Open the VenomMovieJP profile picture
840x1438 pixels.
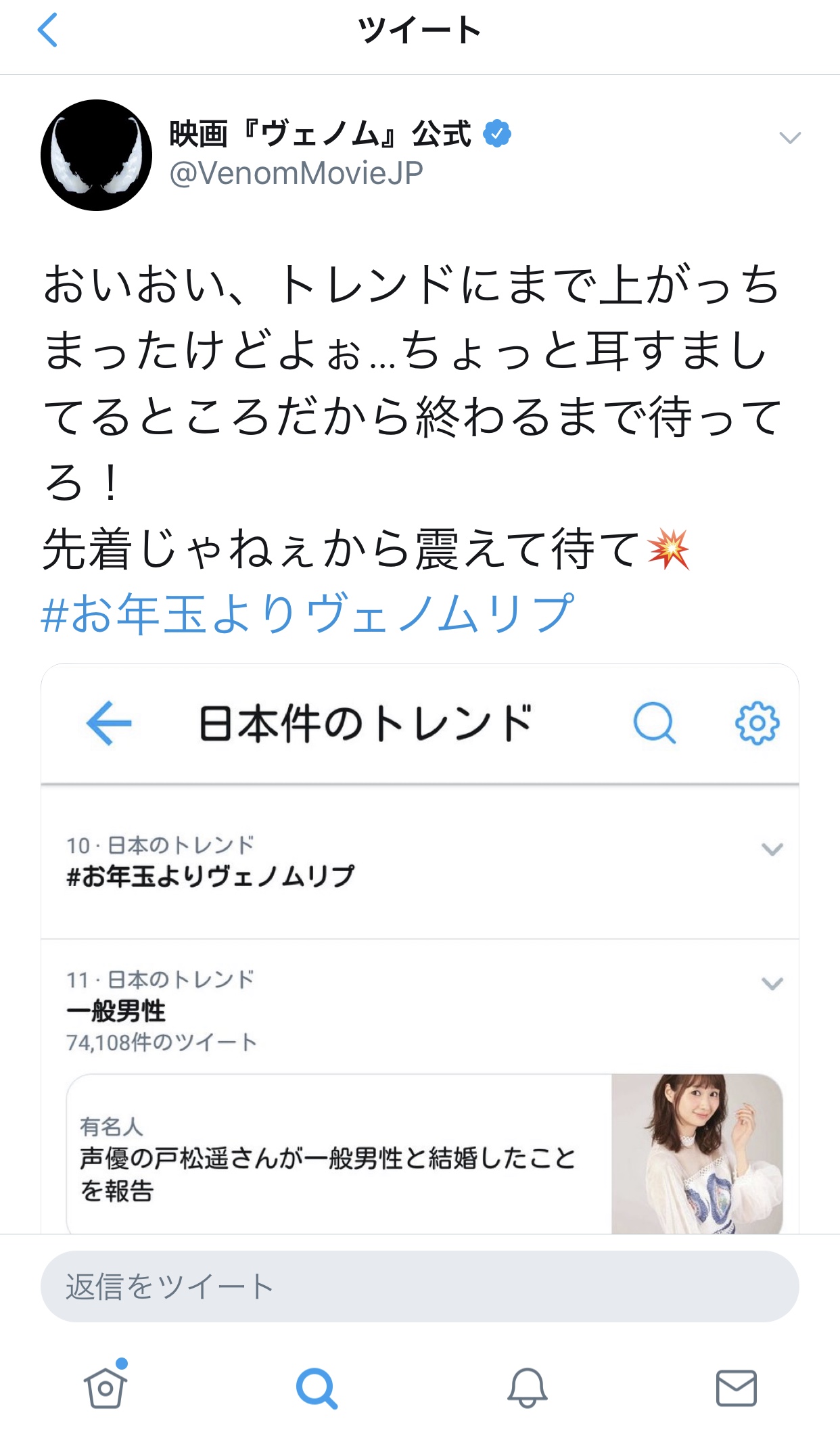tap(96, 155)
